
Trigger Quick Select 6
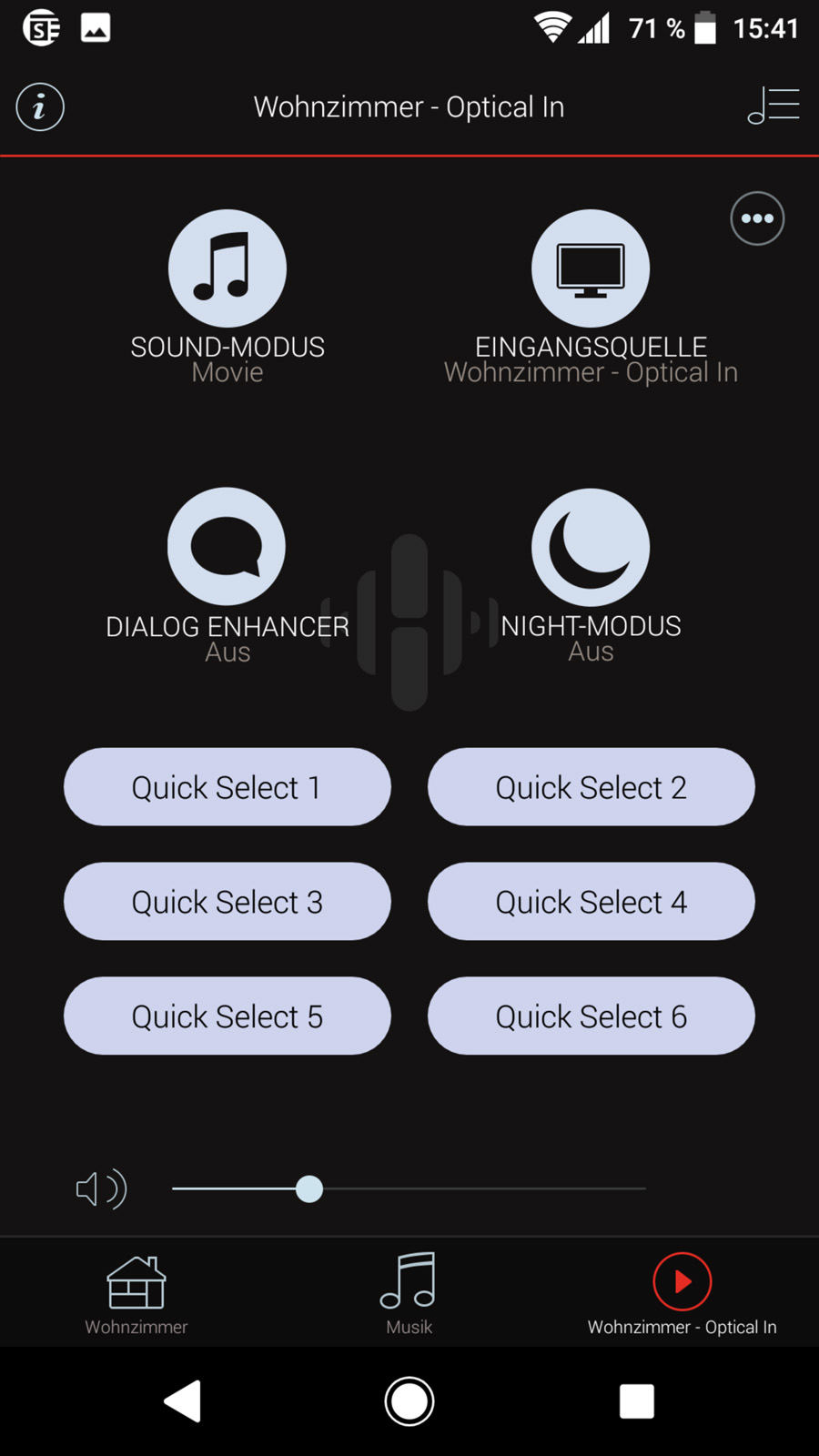click(591, 1016)
